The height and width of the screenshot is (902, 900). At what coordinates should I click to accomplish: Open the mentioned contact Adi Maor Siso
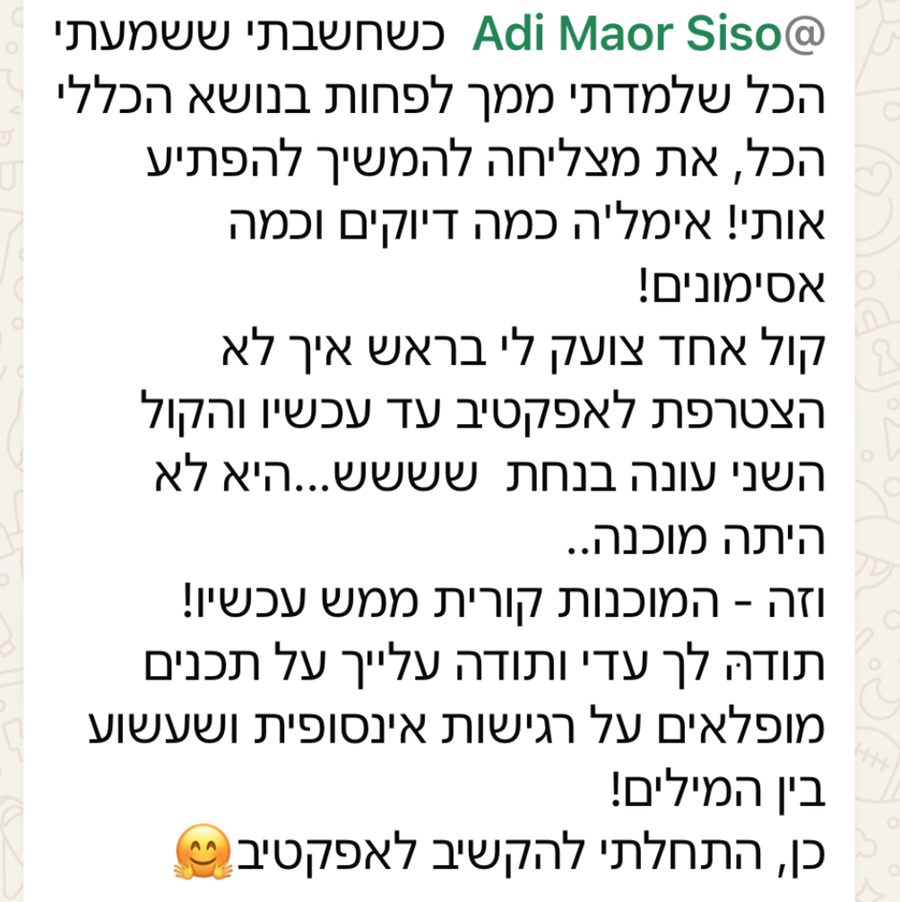(644, 35)
